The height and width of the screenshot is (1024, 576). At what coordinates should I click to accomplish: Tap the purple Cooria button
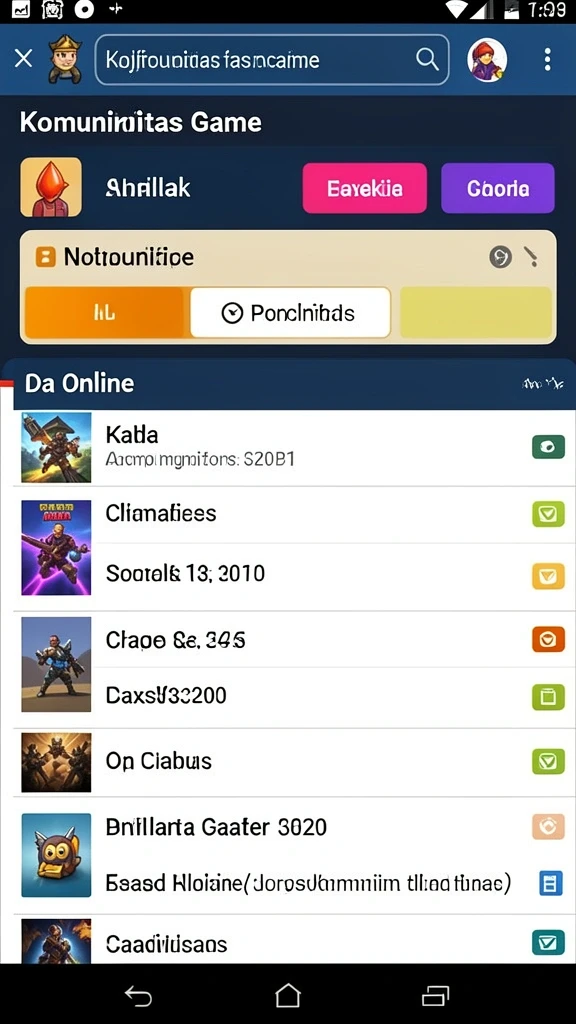pyautogui.click(x=498, y=188)
